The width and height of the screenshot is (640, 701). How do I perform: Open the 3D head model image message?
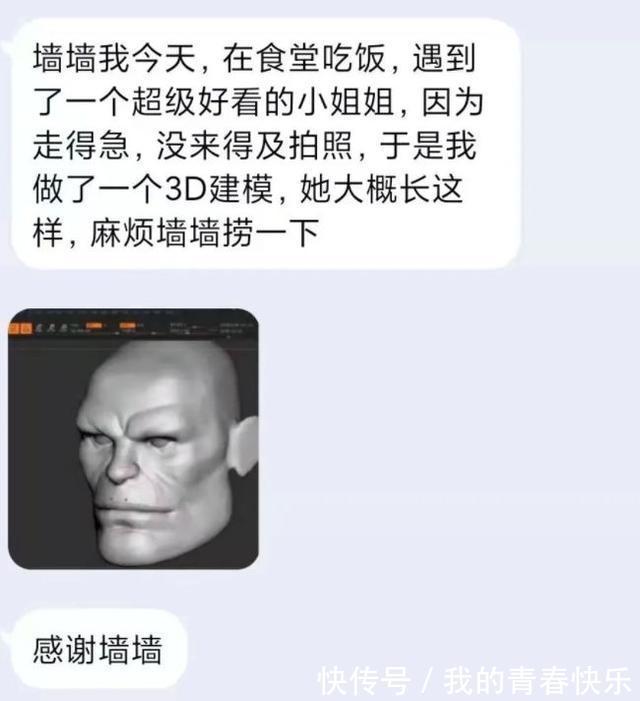[133, 438]
